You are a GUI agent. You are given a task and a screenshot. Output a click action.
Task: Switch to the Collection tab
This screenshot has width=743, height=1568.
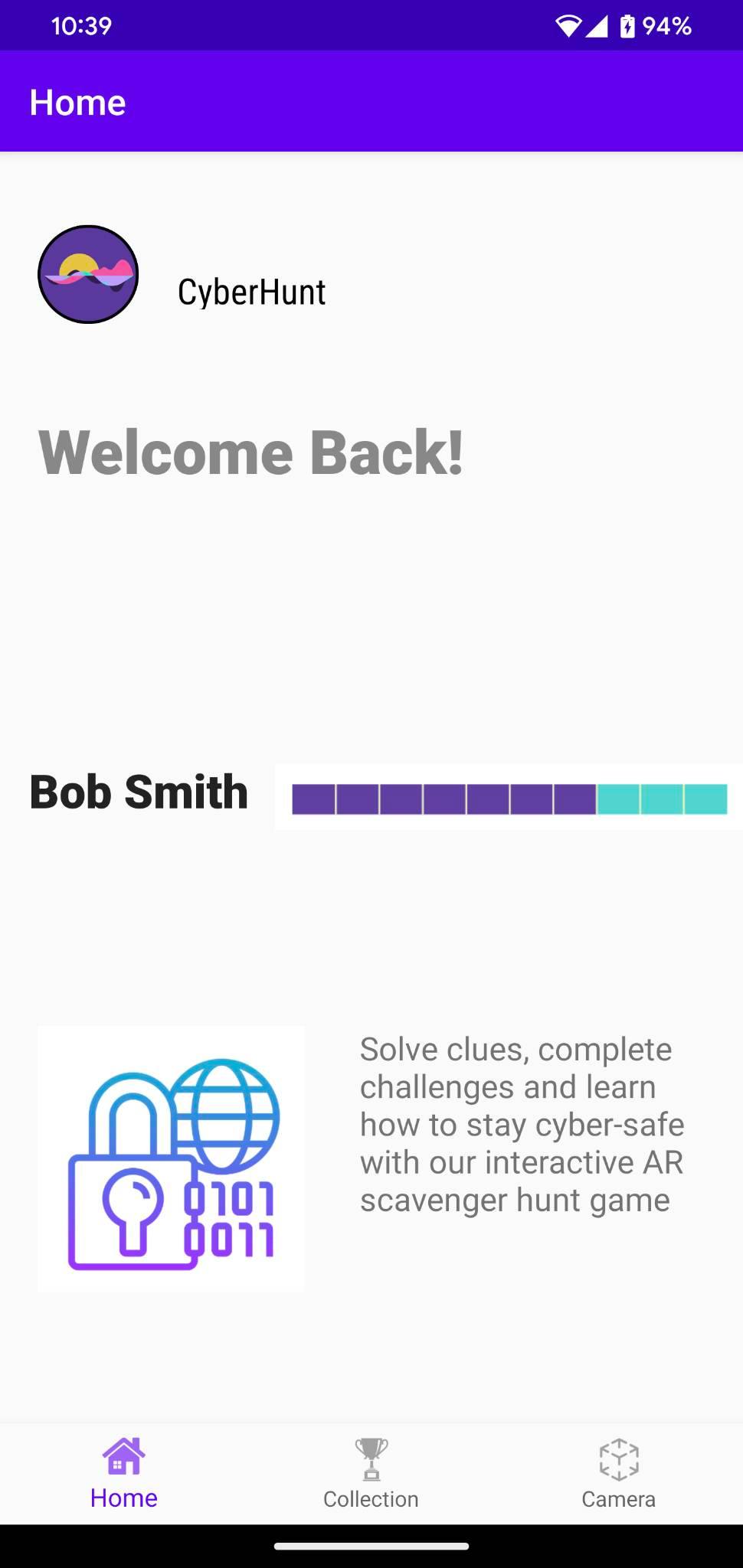coord(371,1473)
